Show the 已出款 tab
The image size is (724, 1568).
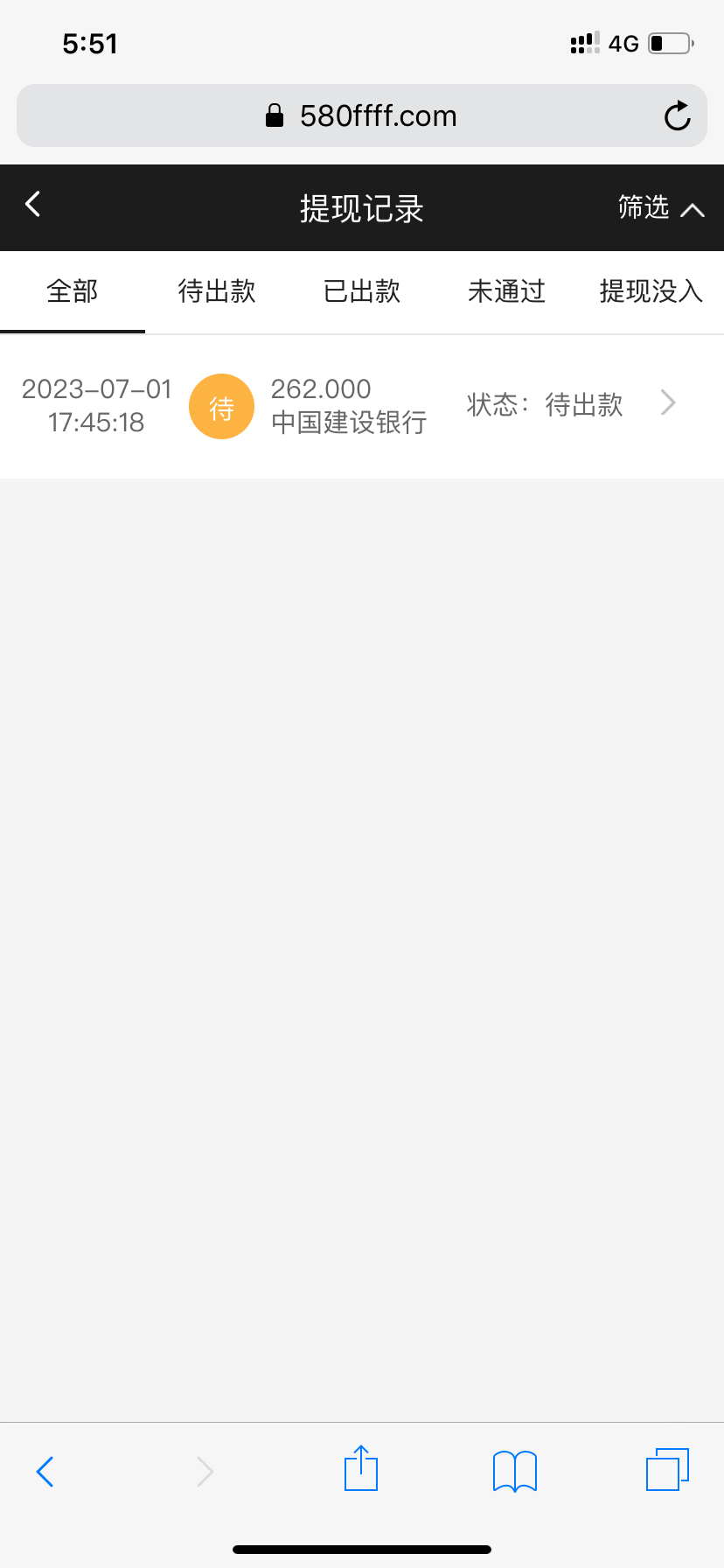(362, 291)
